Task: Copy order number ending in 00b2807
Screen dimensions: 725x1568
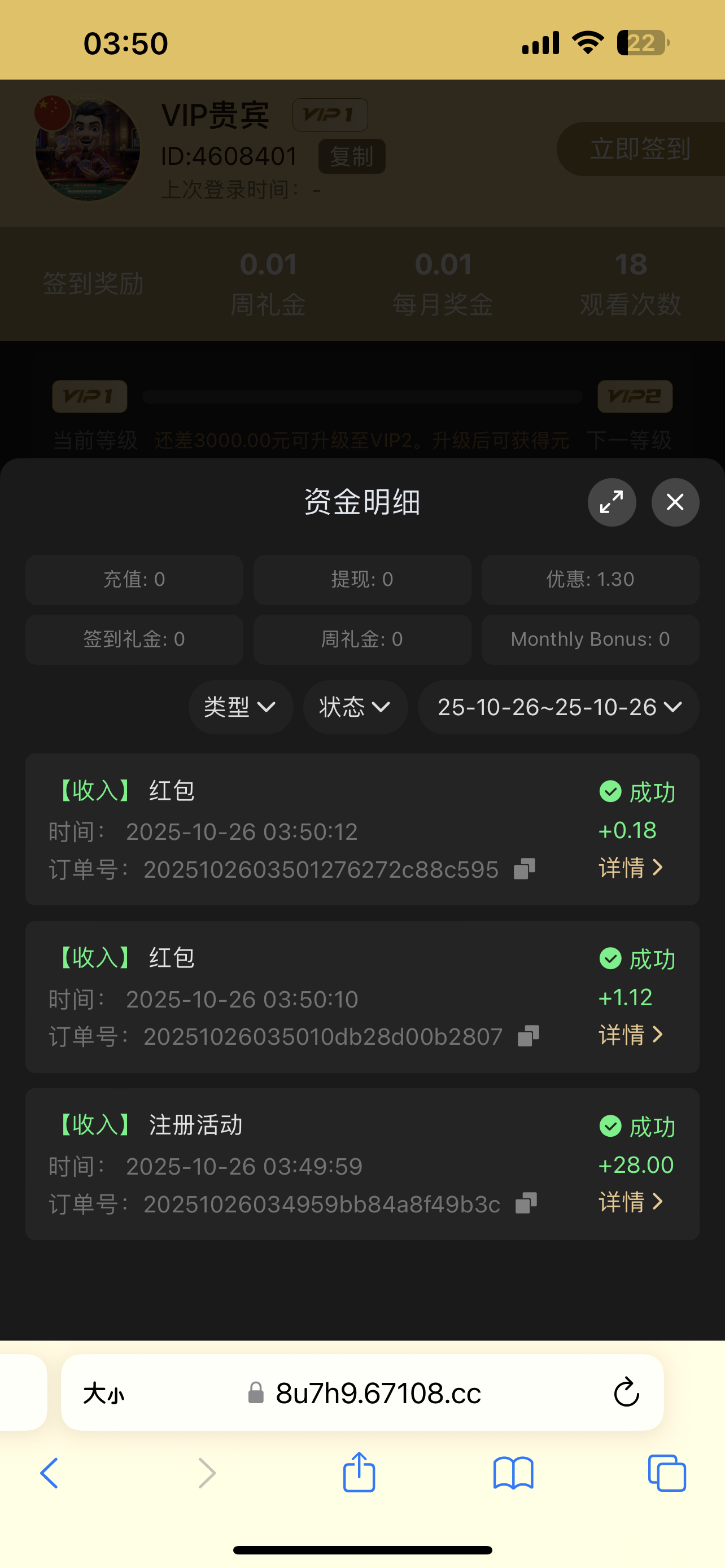Action: pos(528,1036)
